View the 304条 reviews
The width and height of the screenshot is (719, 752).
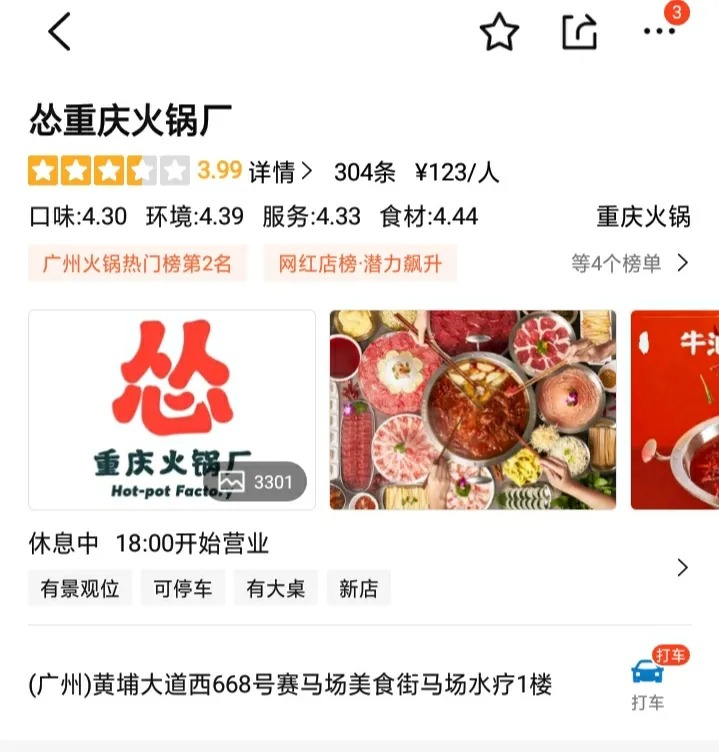[364, 172]
